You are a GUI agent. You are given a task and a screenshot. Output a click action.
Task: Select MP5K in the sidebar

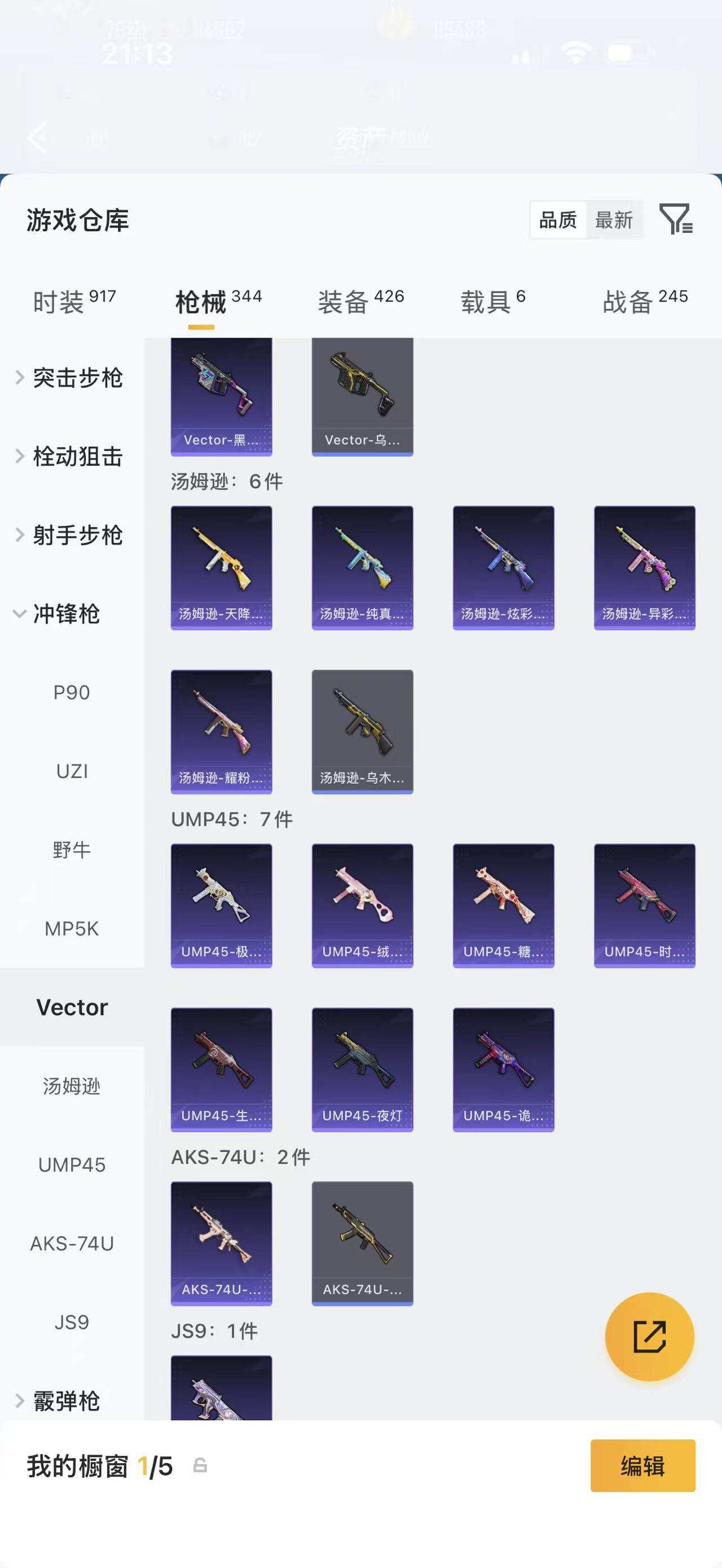[72, 929]
